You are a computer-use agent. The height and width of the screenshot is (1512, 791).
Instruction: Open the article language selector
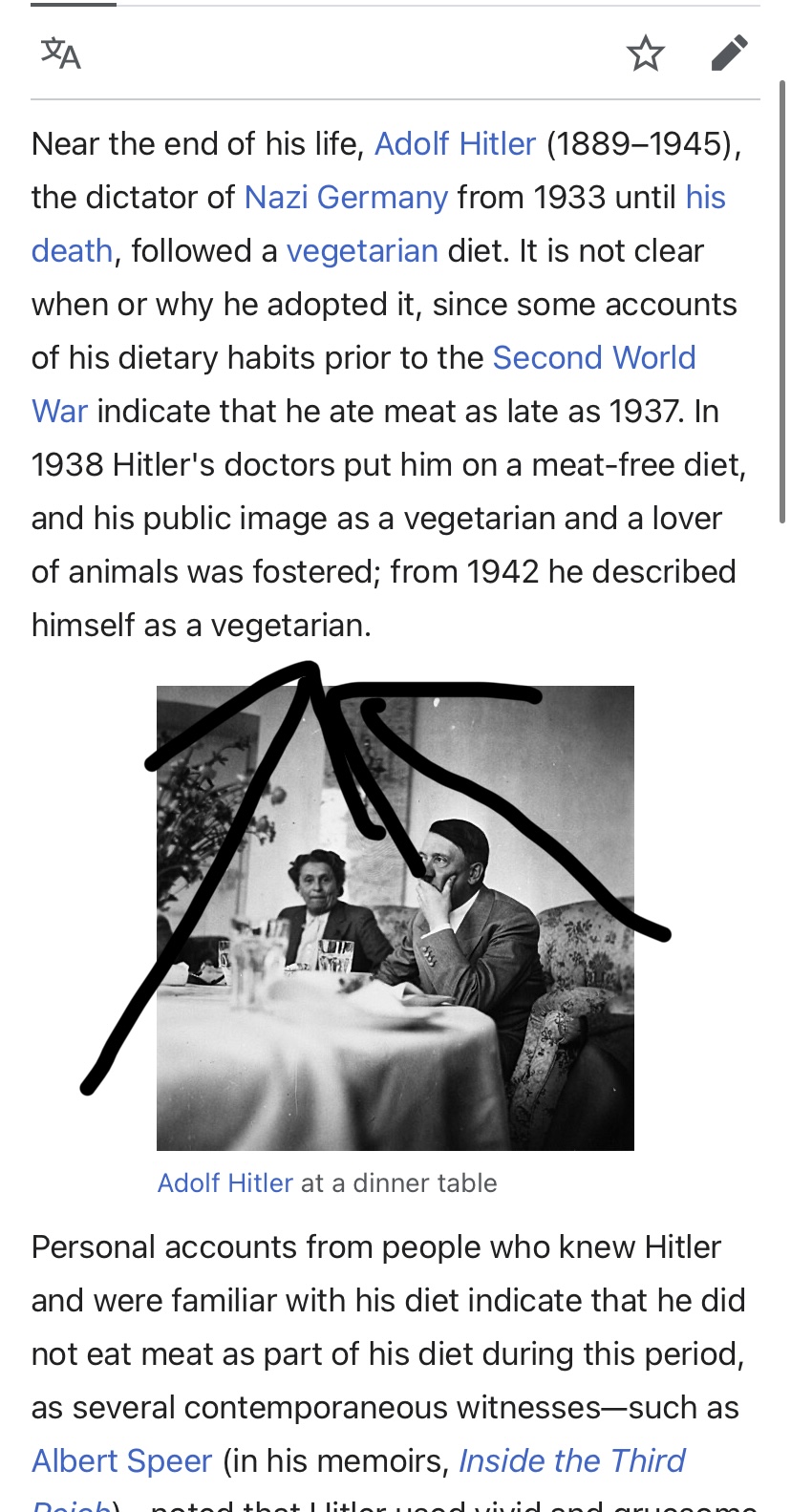[60, 53]
